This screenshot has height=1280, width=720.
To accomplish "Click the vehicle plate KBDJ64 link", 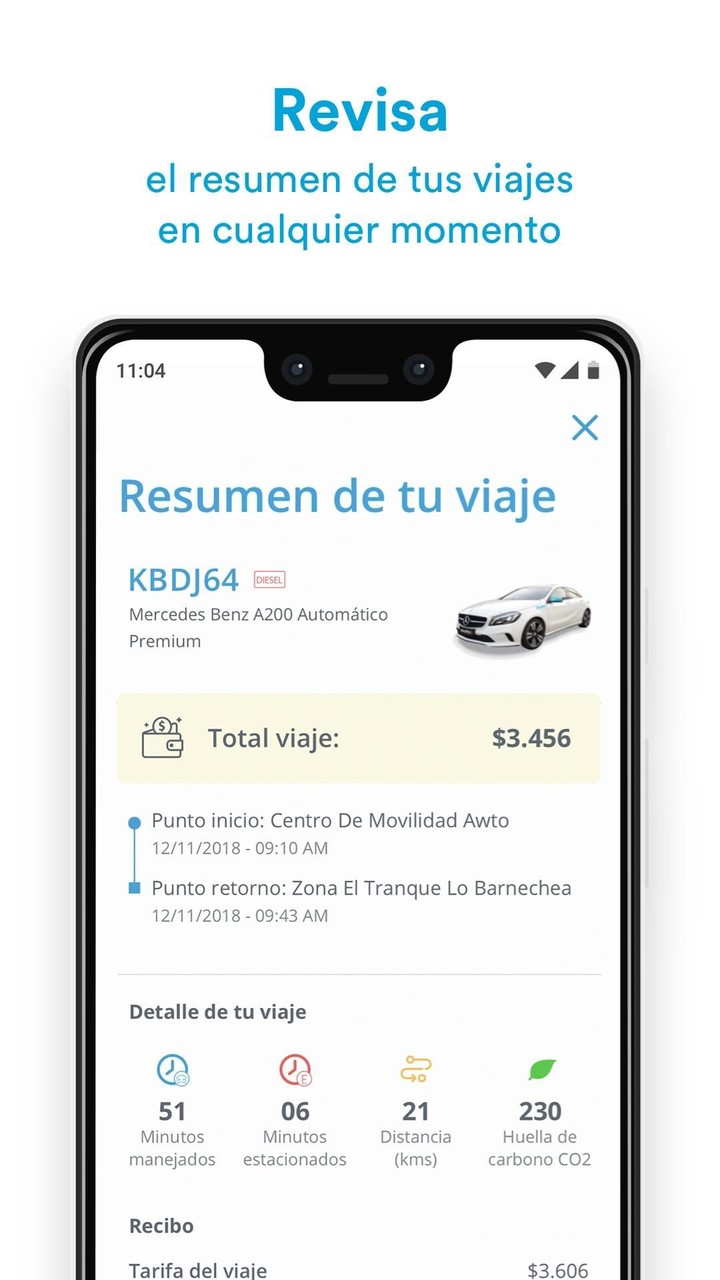I will [183, 579].
